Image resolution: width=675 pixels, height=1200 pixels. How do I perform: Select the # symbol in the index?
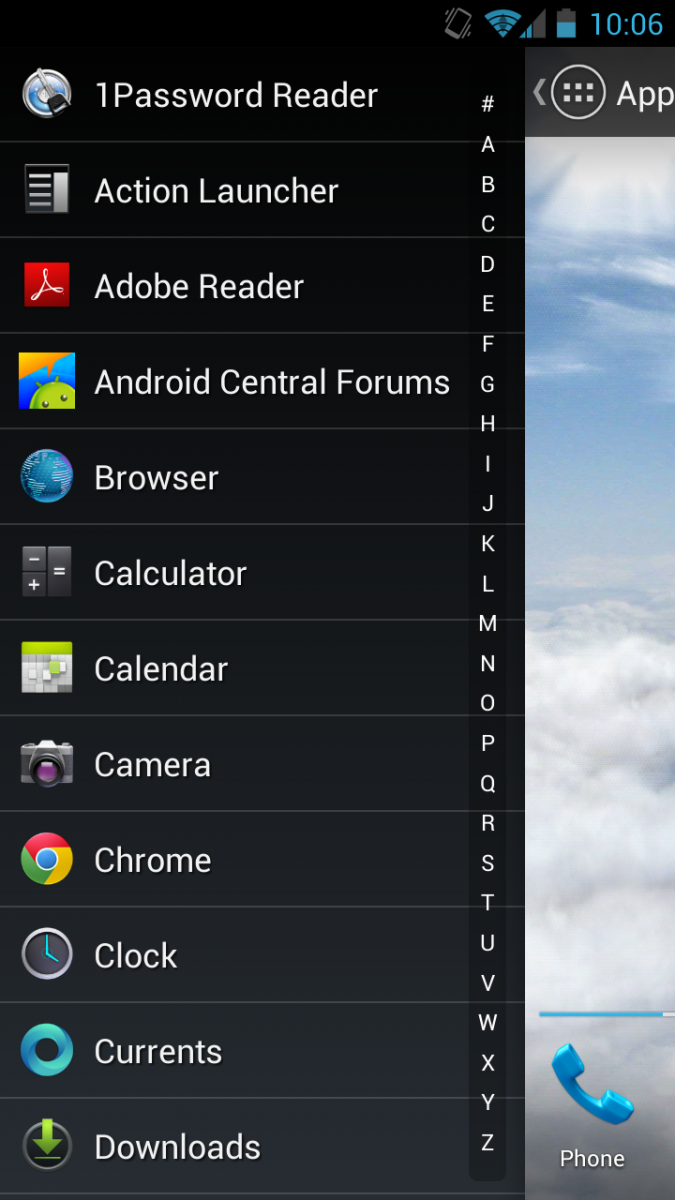[488, 104]
